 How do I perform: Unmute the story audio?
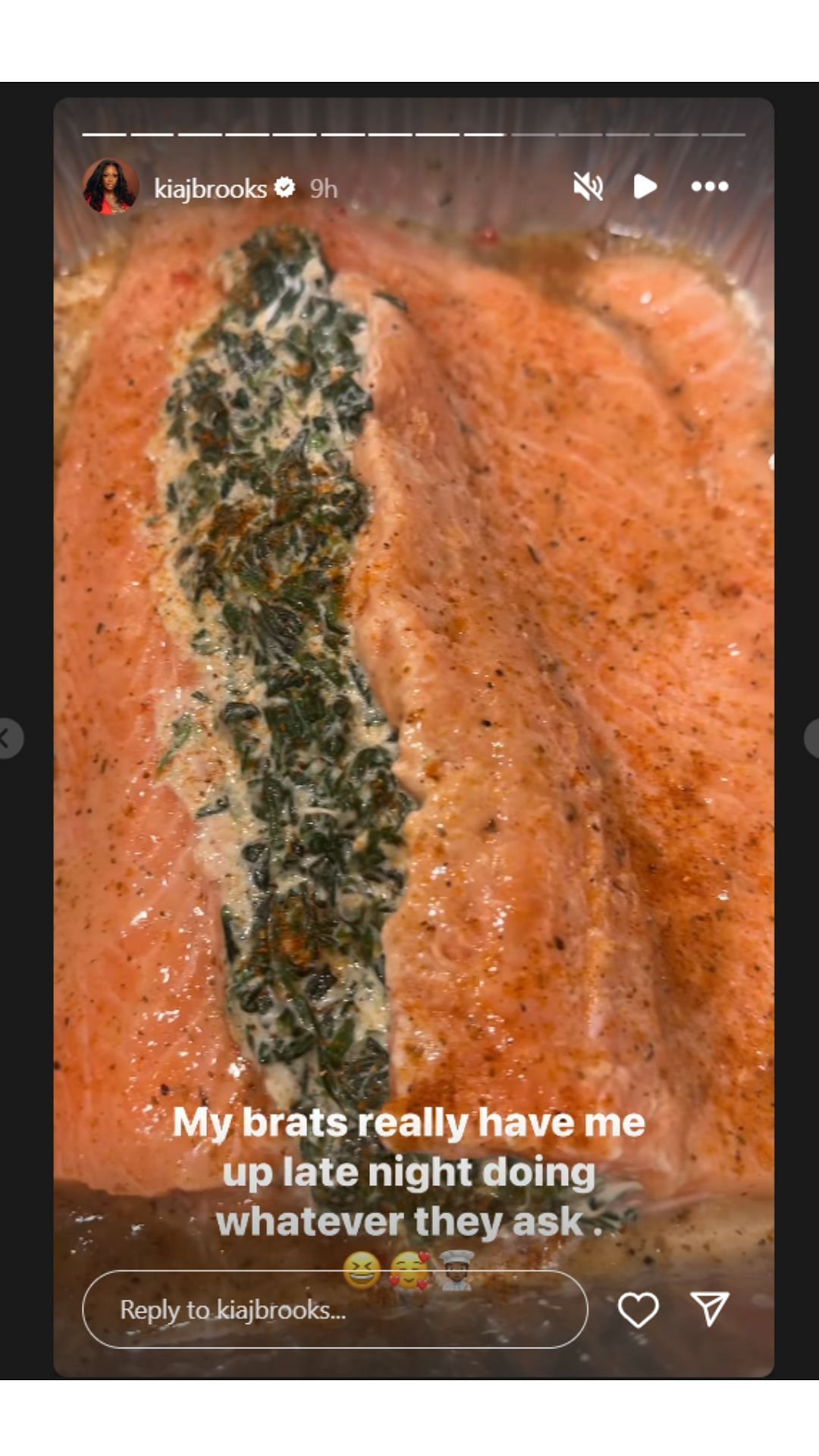pos(588,187)
